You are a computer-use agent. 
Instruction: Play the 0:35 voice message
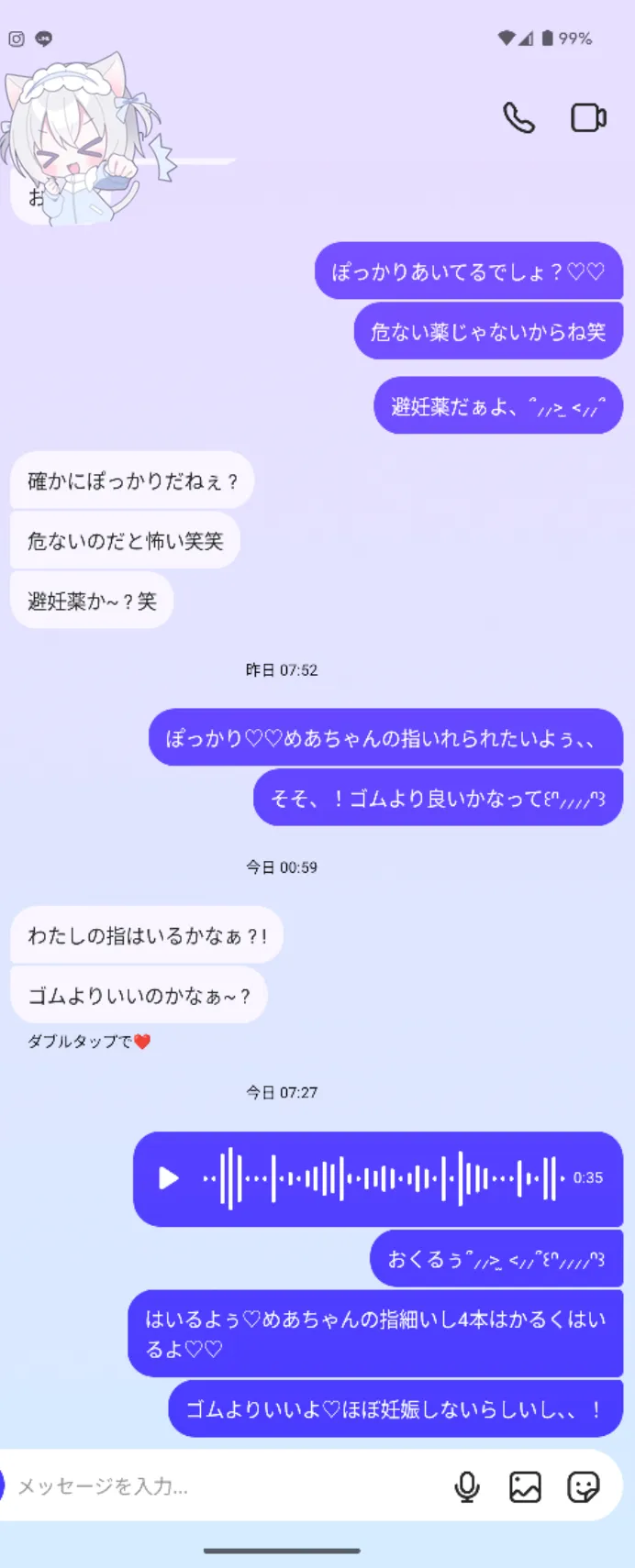pos(169,1178)
